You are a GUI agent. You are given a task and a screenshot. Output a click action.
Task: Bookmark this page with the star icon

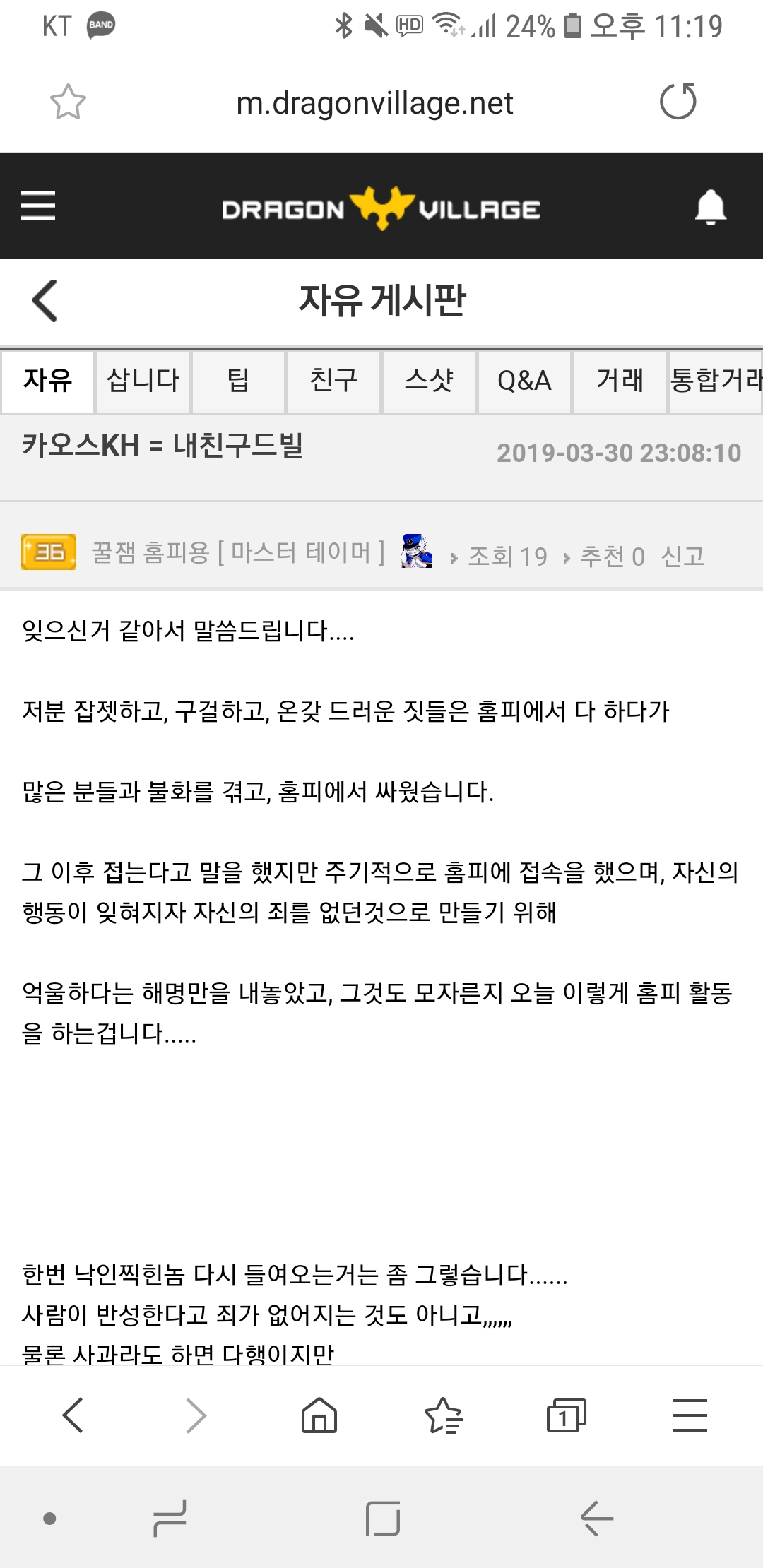point(68,102)
